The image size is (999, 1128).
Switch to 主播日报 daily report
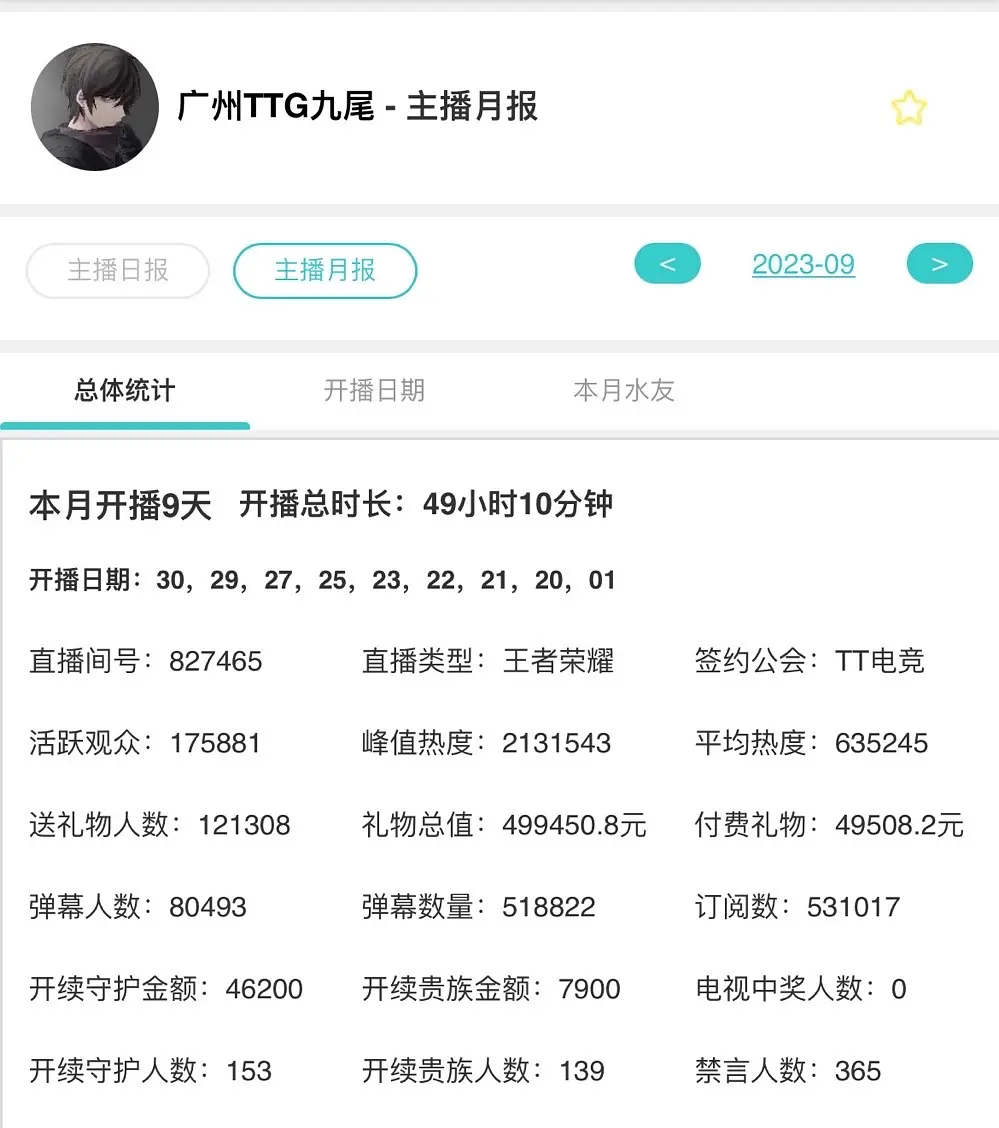(x=118, y=271)
